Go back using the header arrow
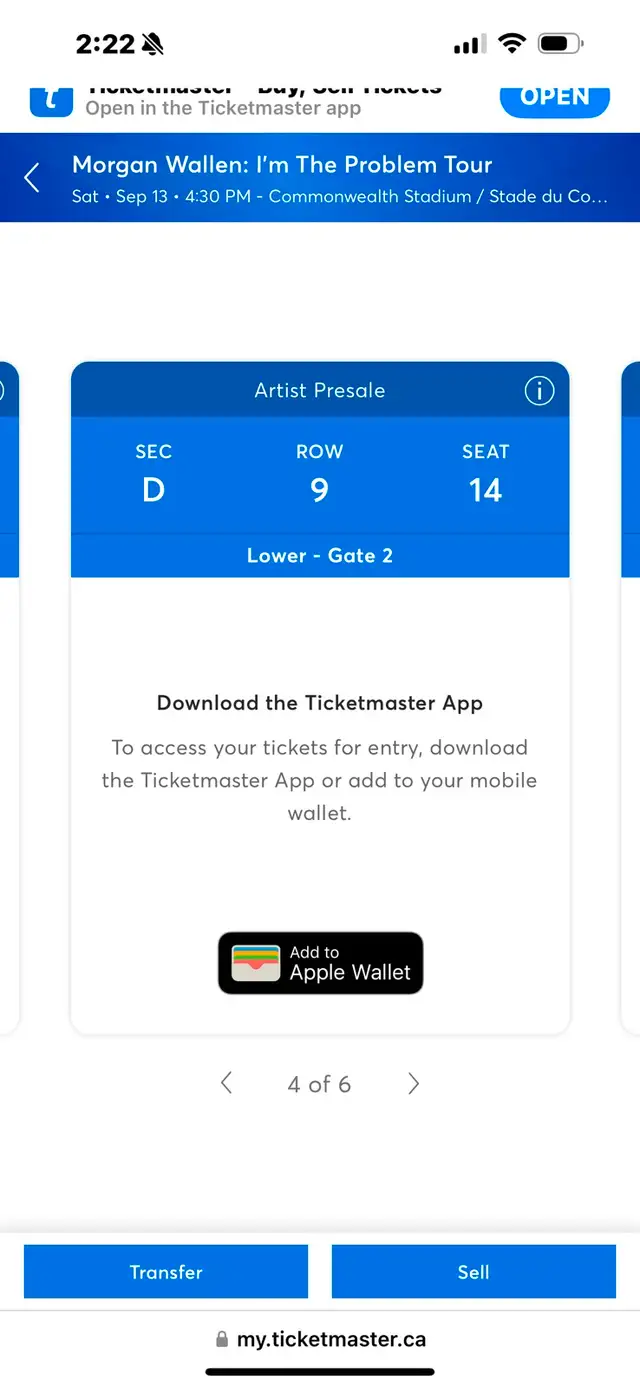 pos(32,178)
